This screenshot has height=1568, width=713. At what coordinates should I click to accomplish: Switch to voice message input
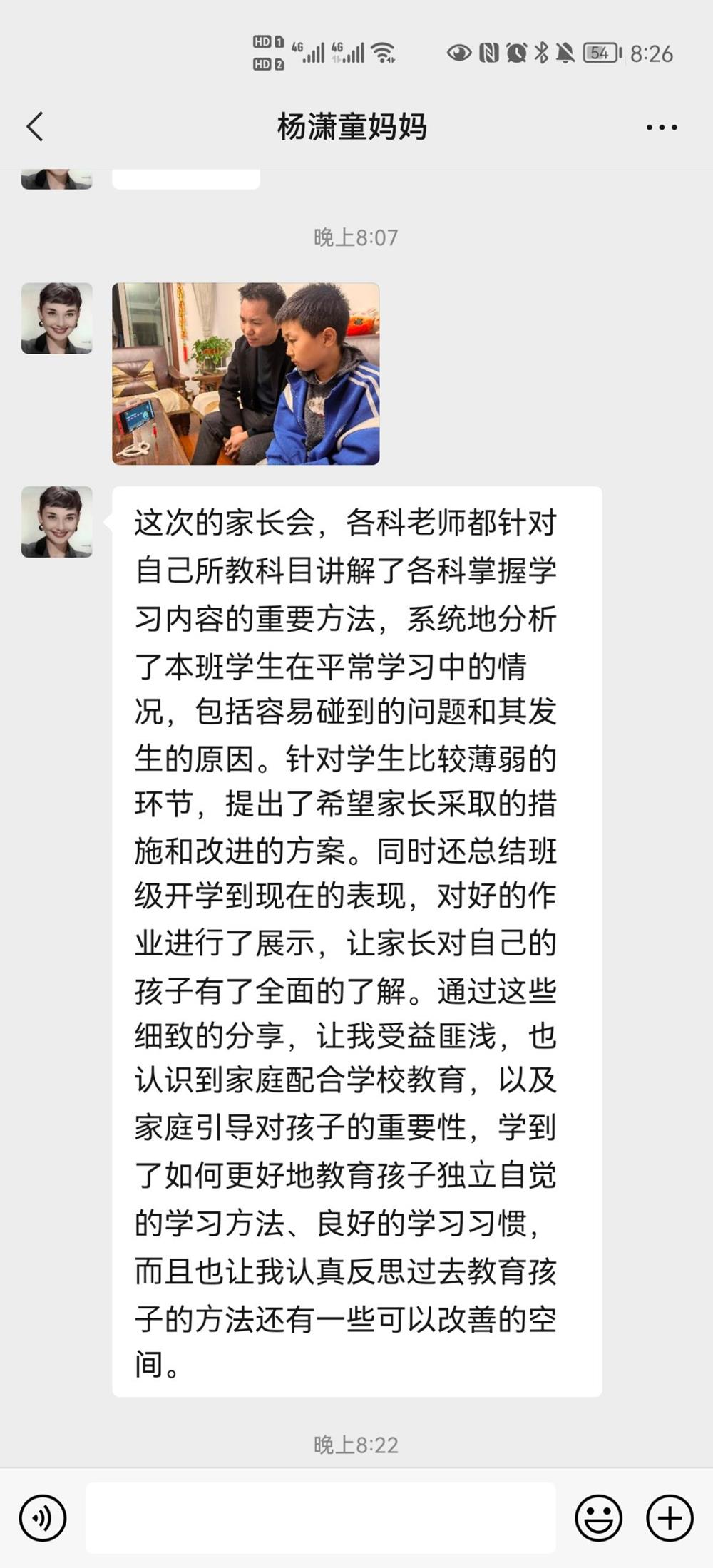[x=43, y=1518]
